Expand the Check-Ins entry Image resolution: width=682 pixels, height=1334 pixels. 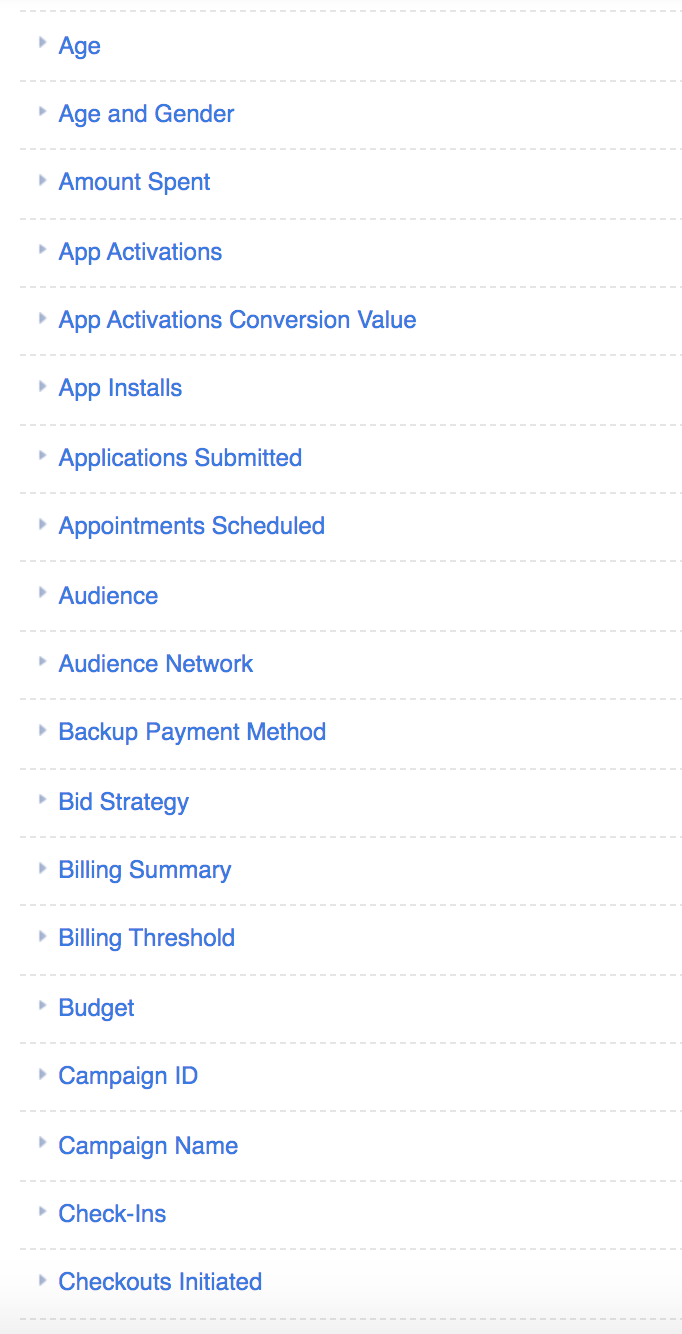click(x=112, y=1214)
